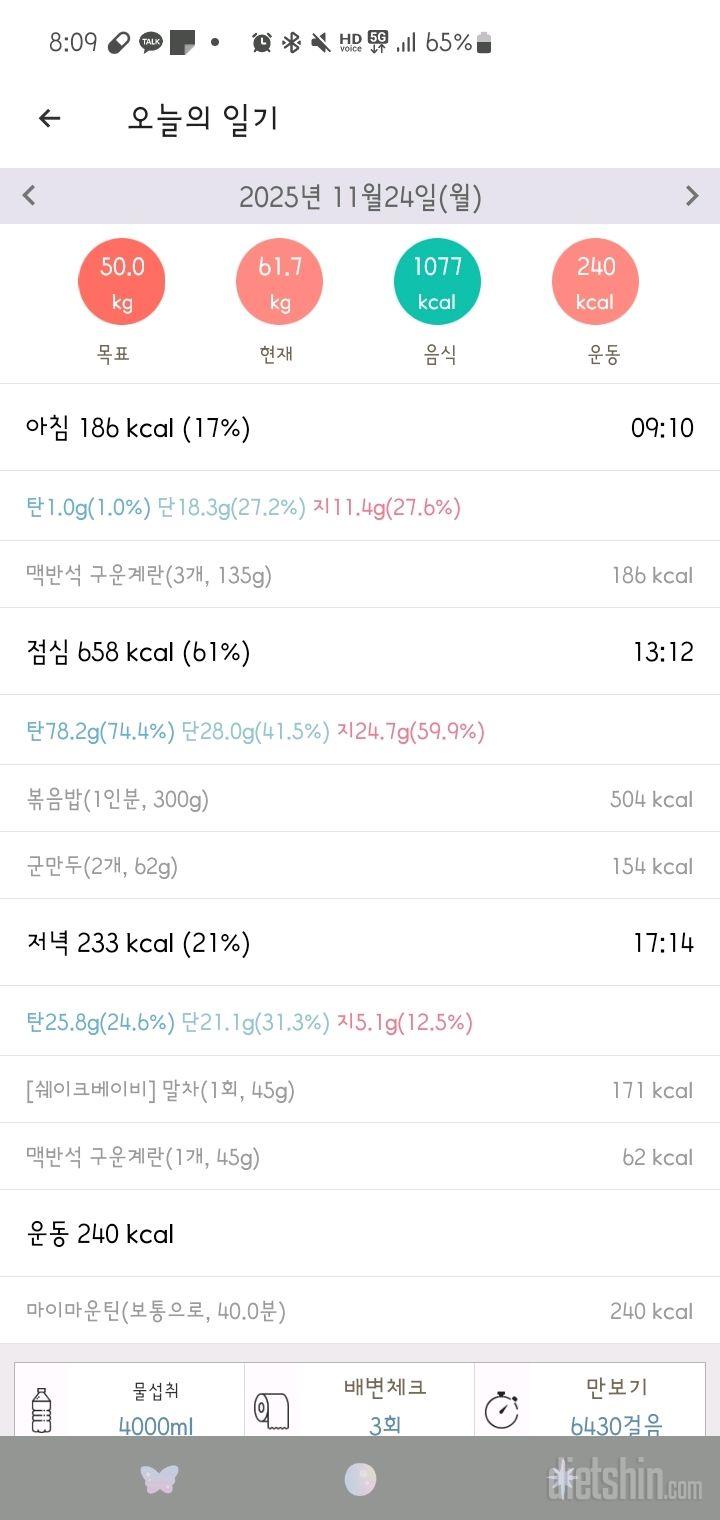This screenshot has height=1520, width=720.
Task: Go to the next day
Action: [691, 196]
